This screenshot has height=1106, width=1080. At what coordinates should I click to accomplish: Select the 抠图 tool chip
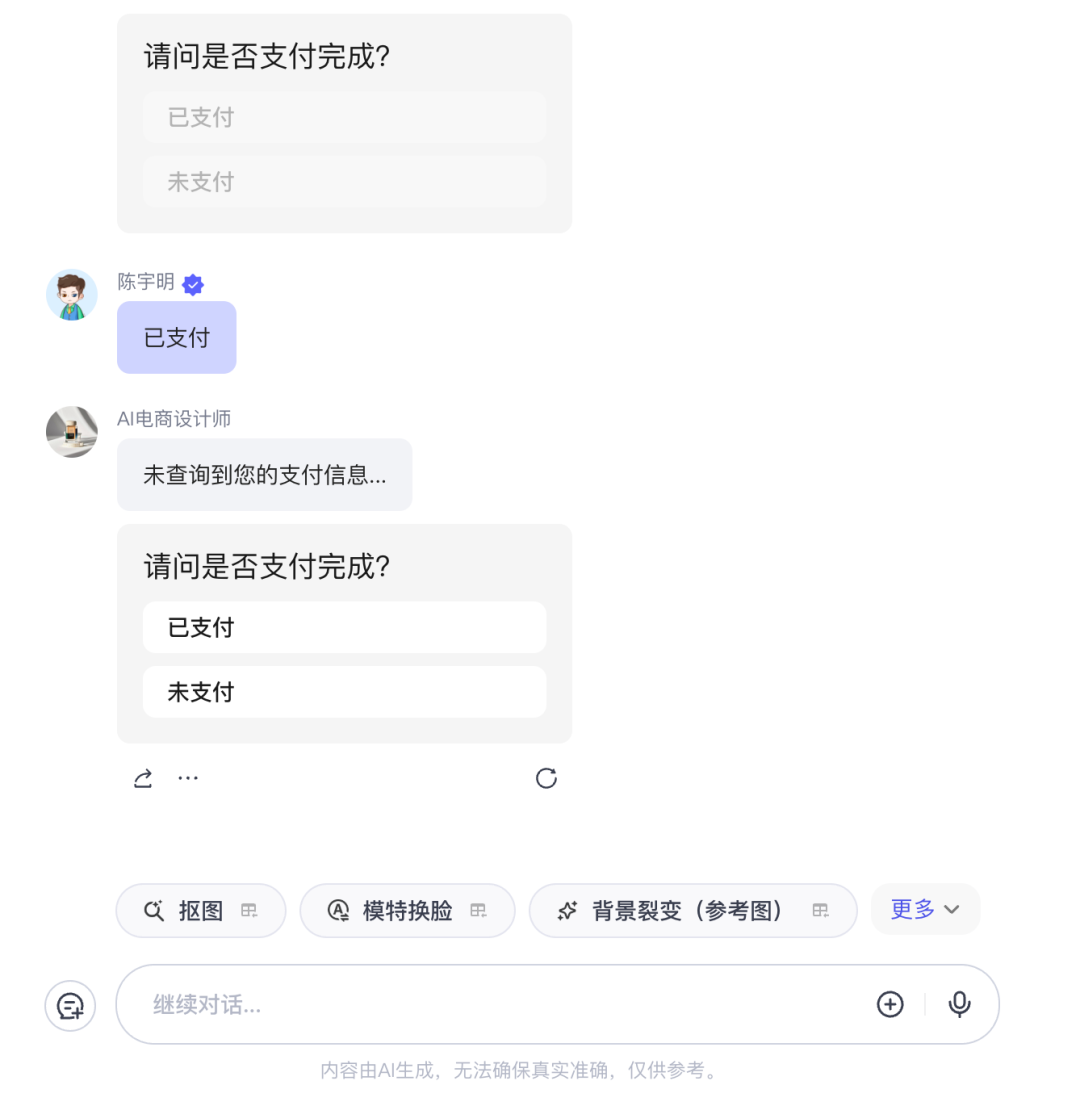201,910
